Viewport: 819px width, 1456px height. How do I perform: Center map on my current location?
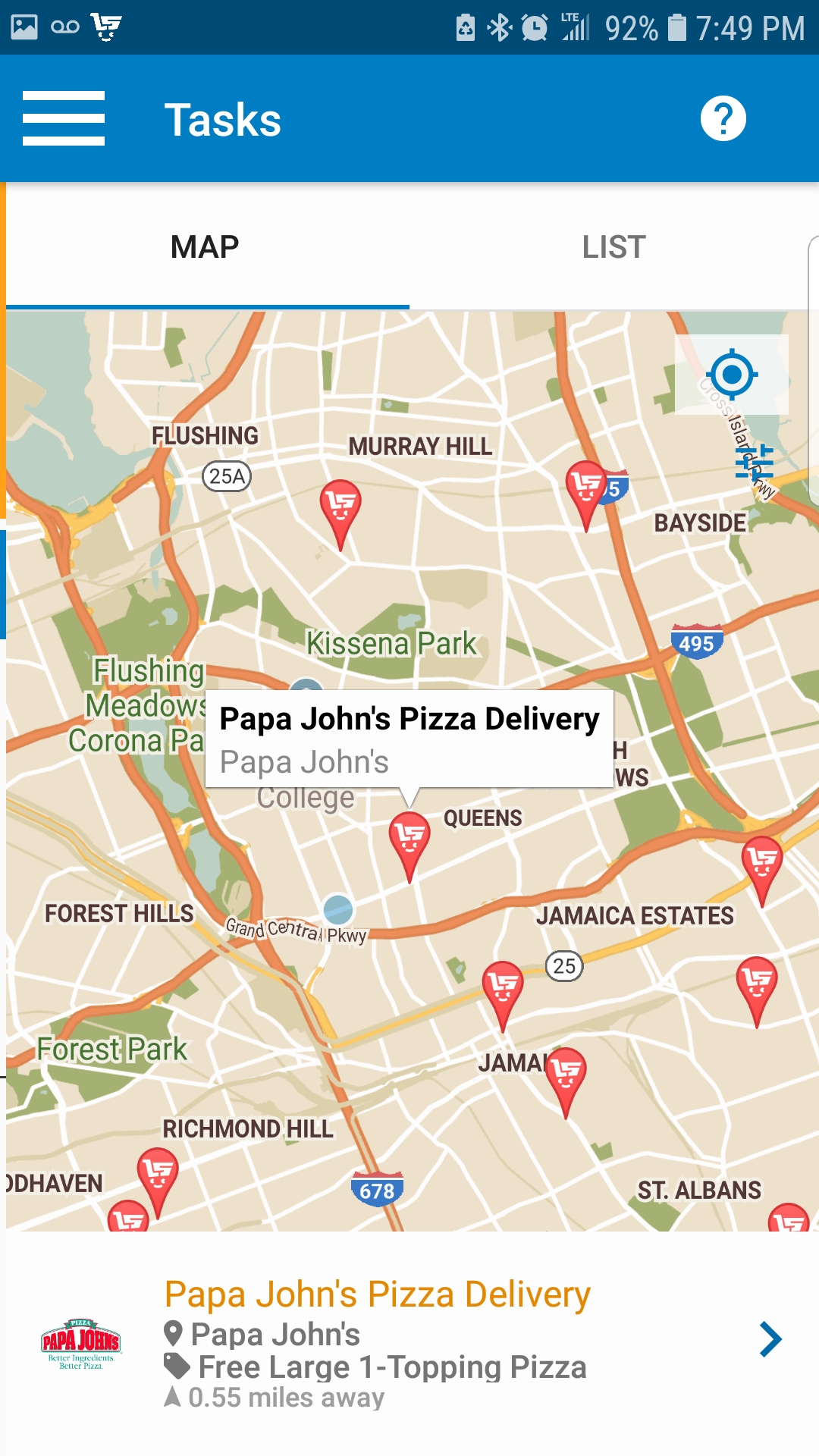(731, 374)
